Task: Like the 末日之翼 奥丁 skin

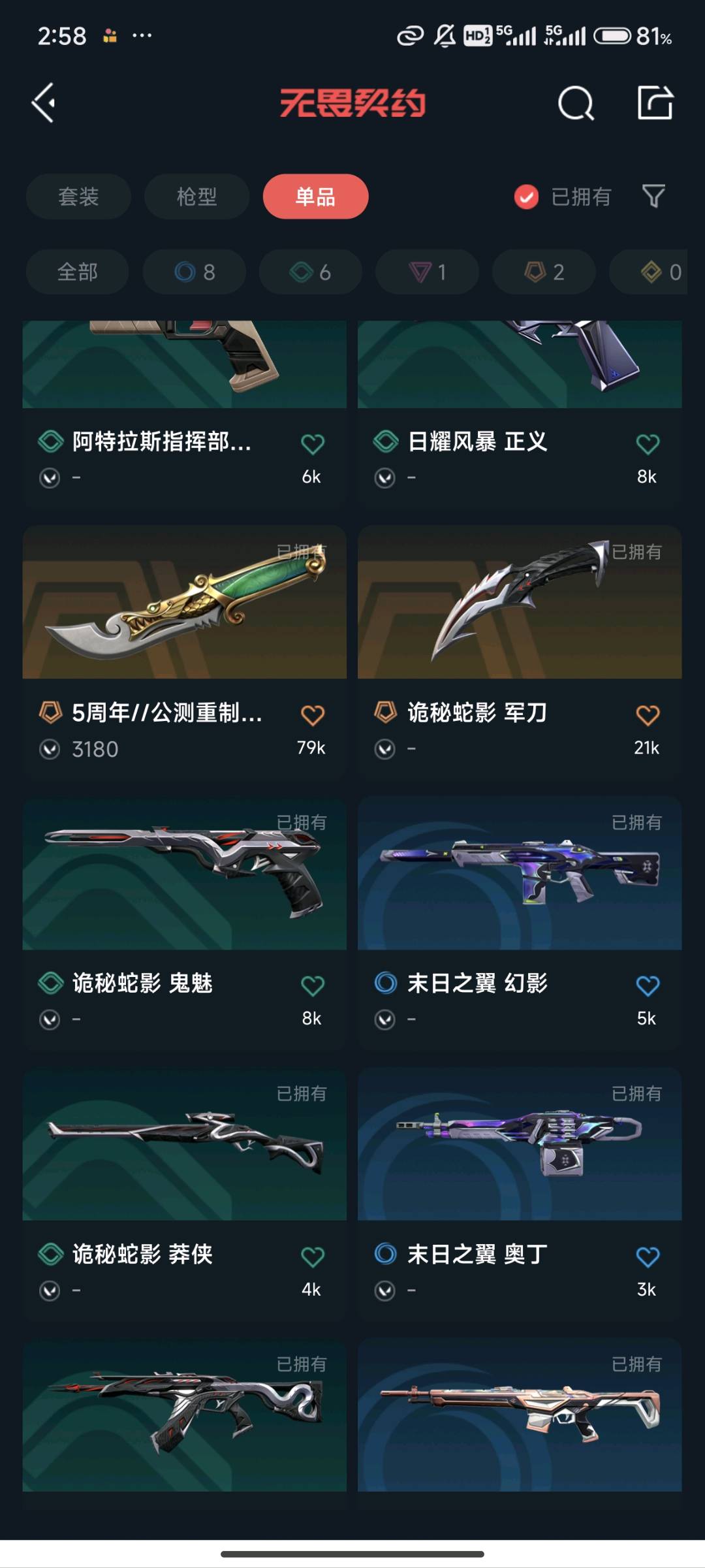Action: (x=647, y=1256)
